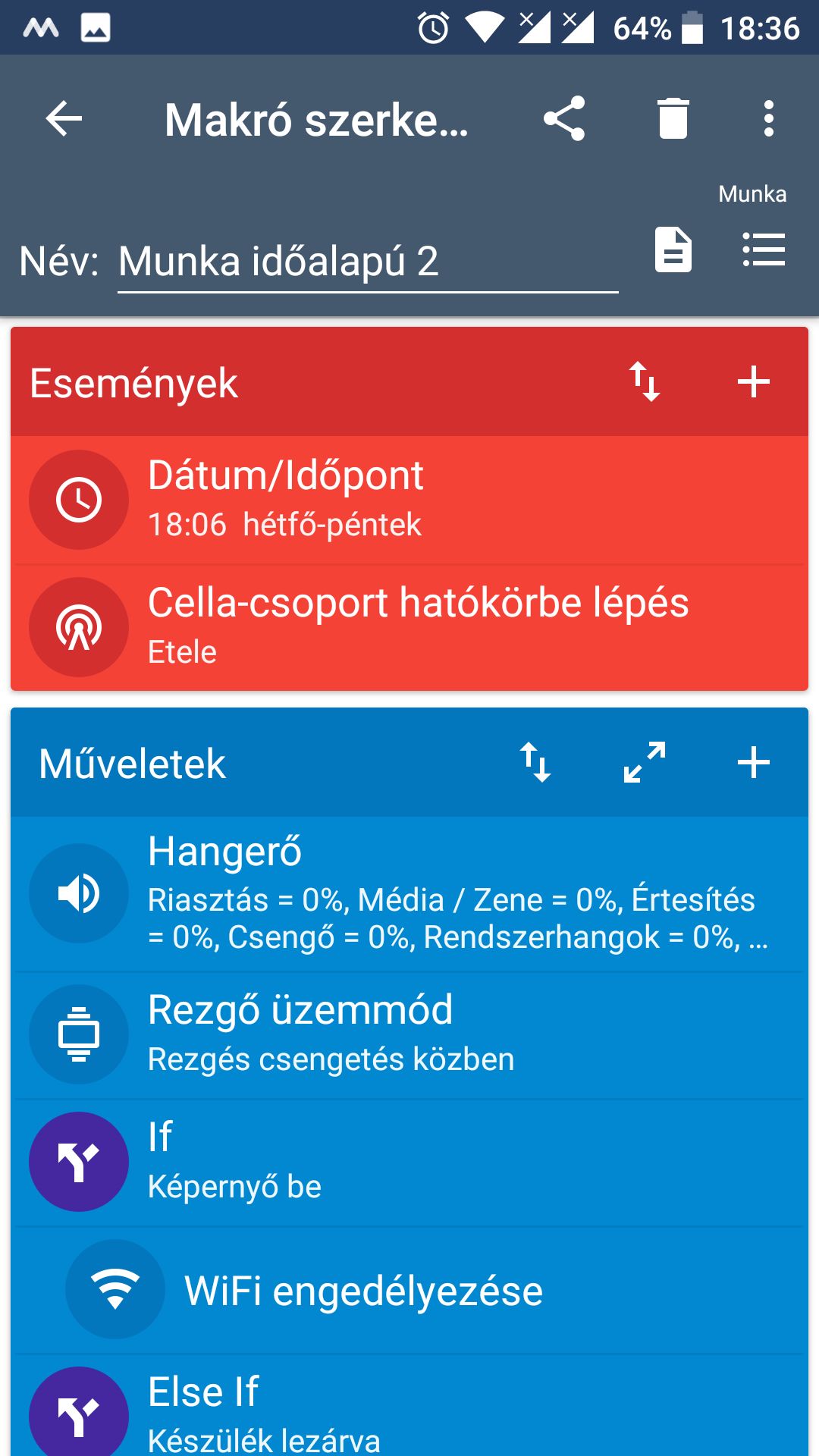Screen dimensions: 819x1456
Task: Open the three-dot overflow menu
Action: 768,119
